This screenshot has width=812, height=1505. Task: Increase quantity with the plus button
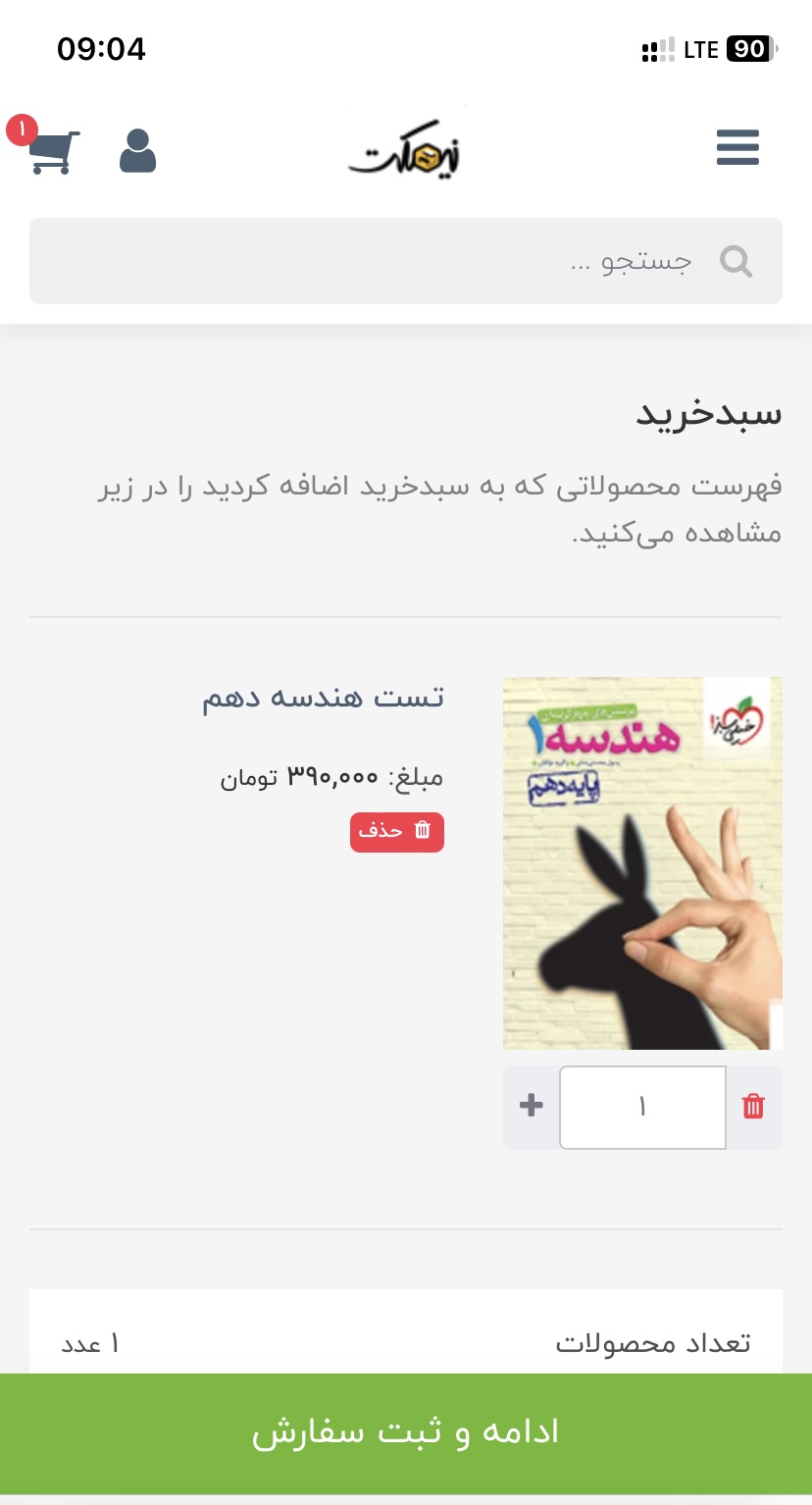pyautogui.click(x=531, y=1107)
